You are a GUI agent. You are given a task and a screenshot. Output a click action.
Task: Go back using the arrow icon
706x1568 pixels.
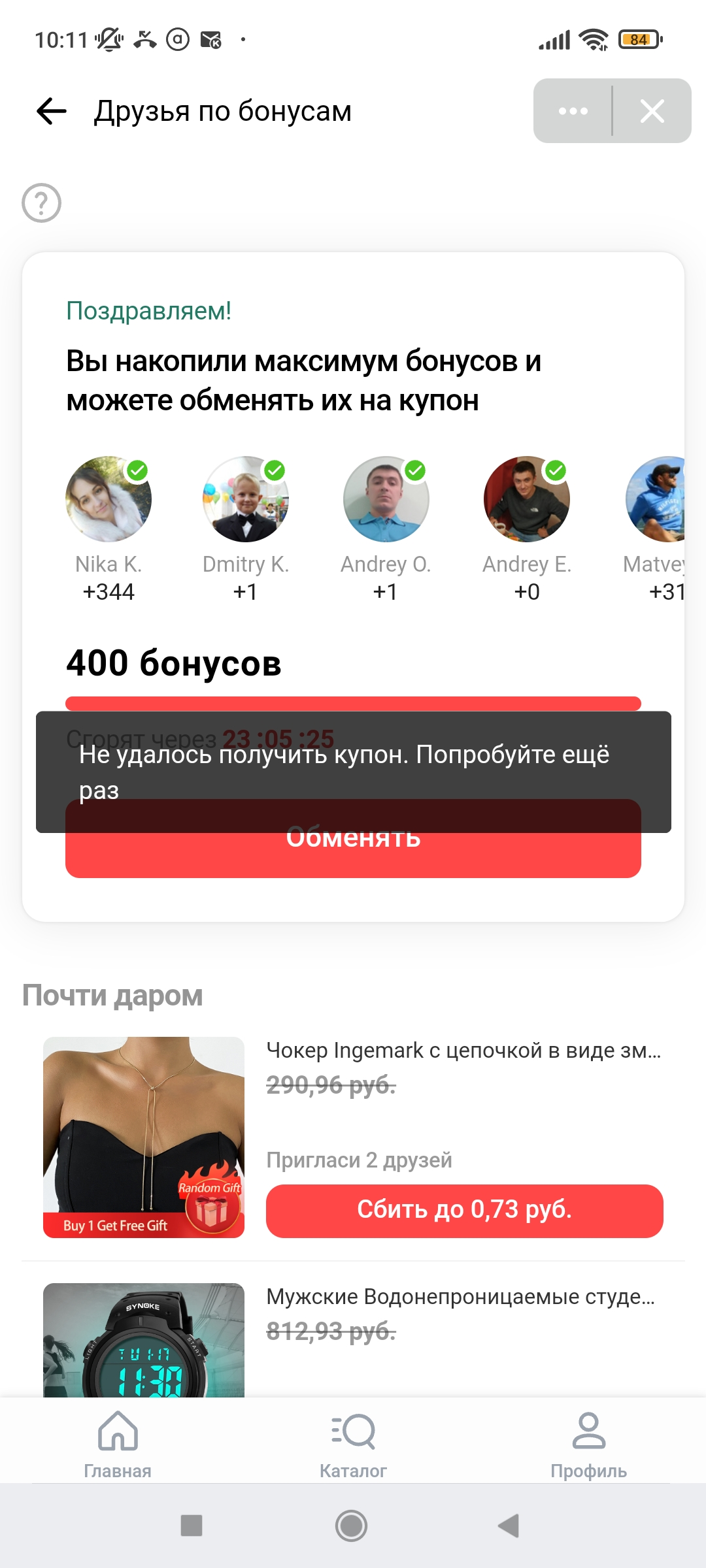[x=52, y=111]
